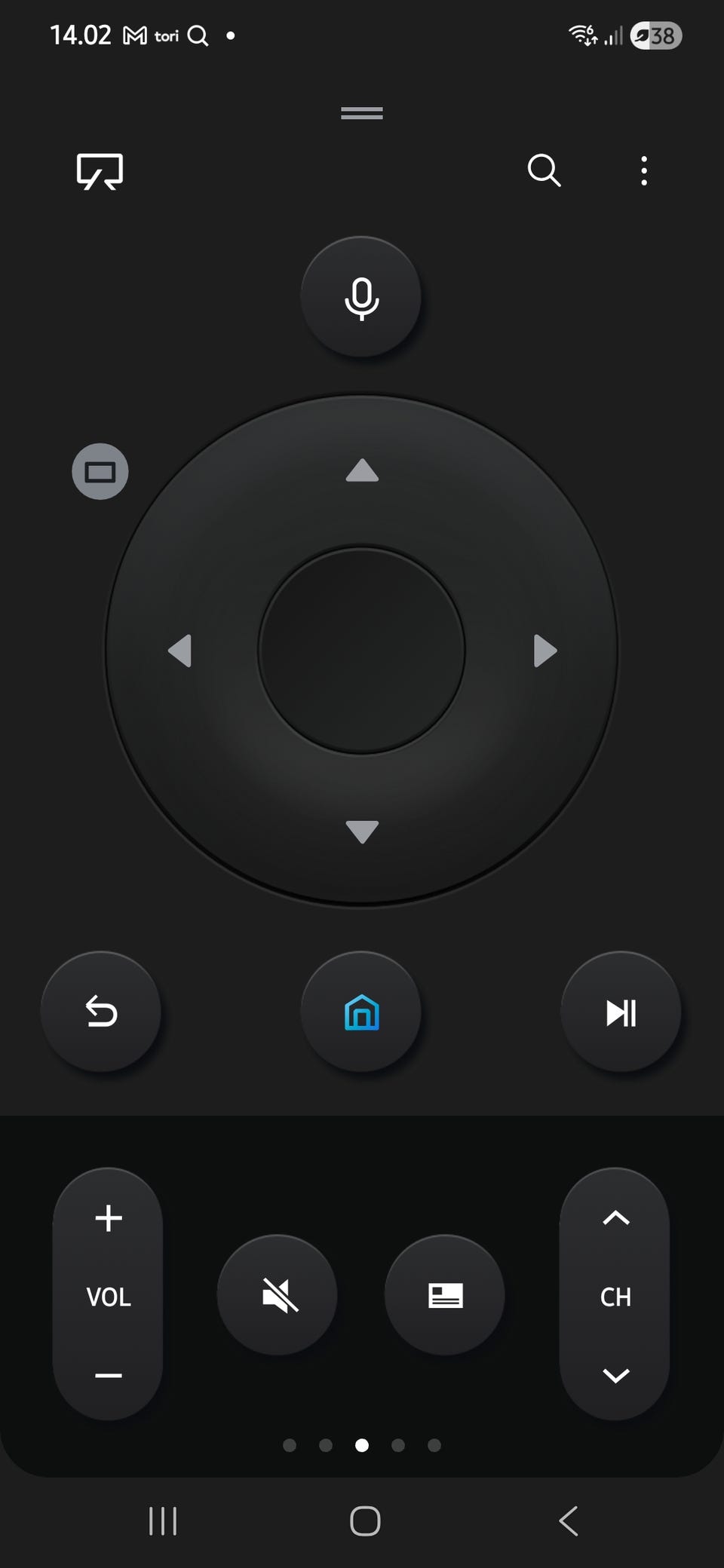The image size is (724, 1568).
Task: Go back with the return button
Action: click(101, 1012)
